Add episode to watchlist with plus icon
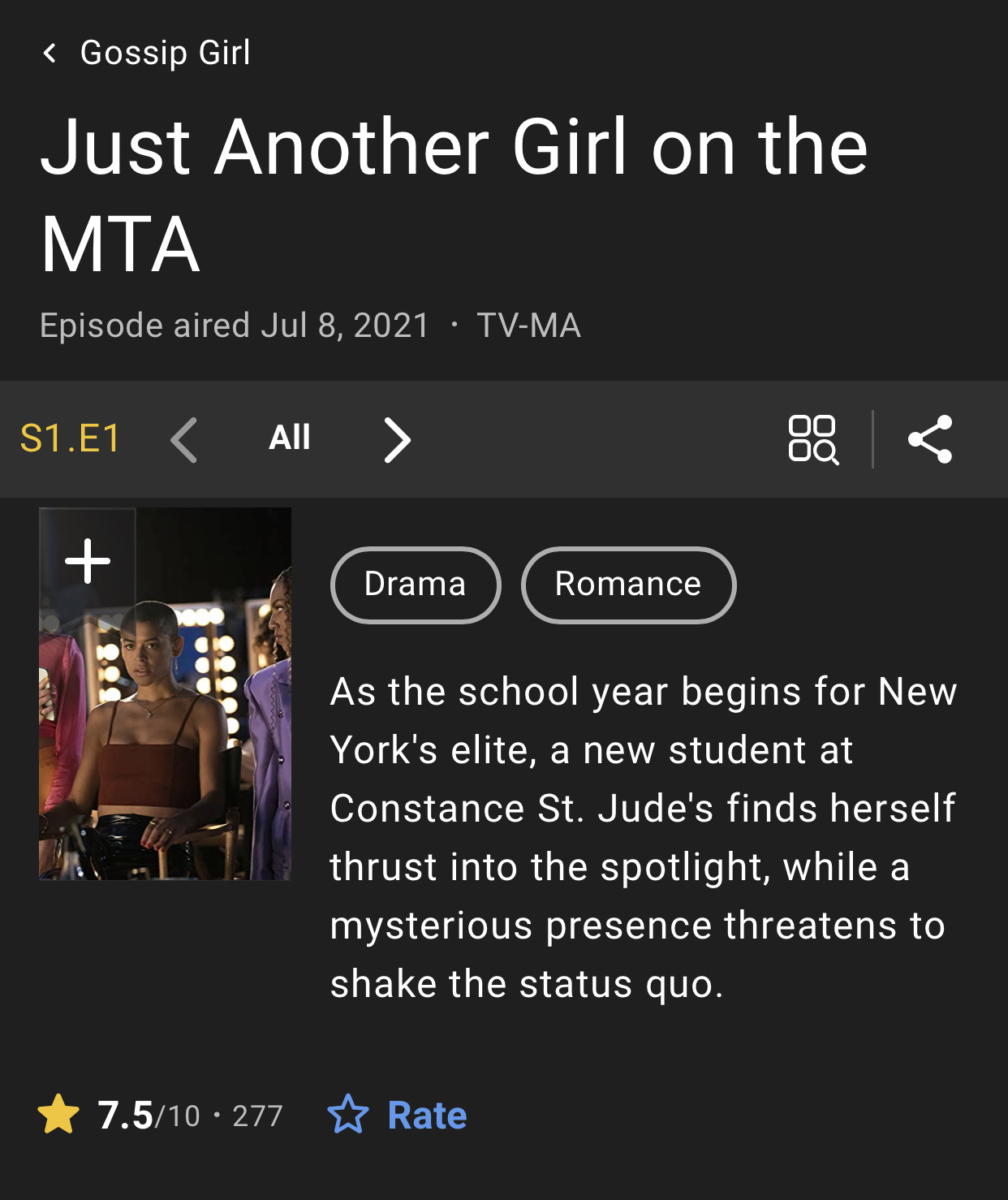 (88, 561)
